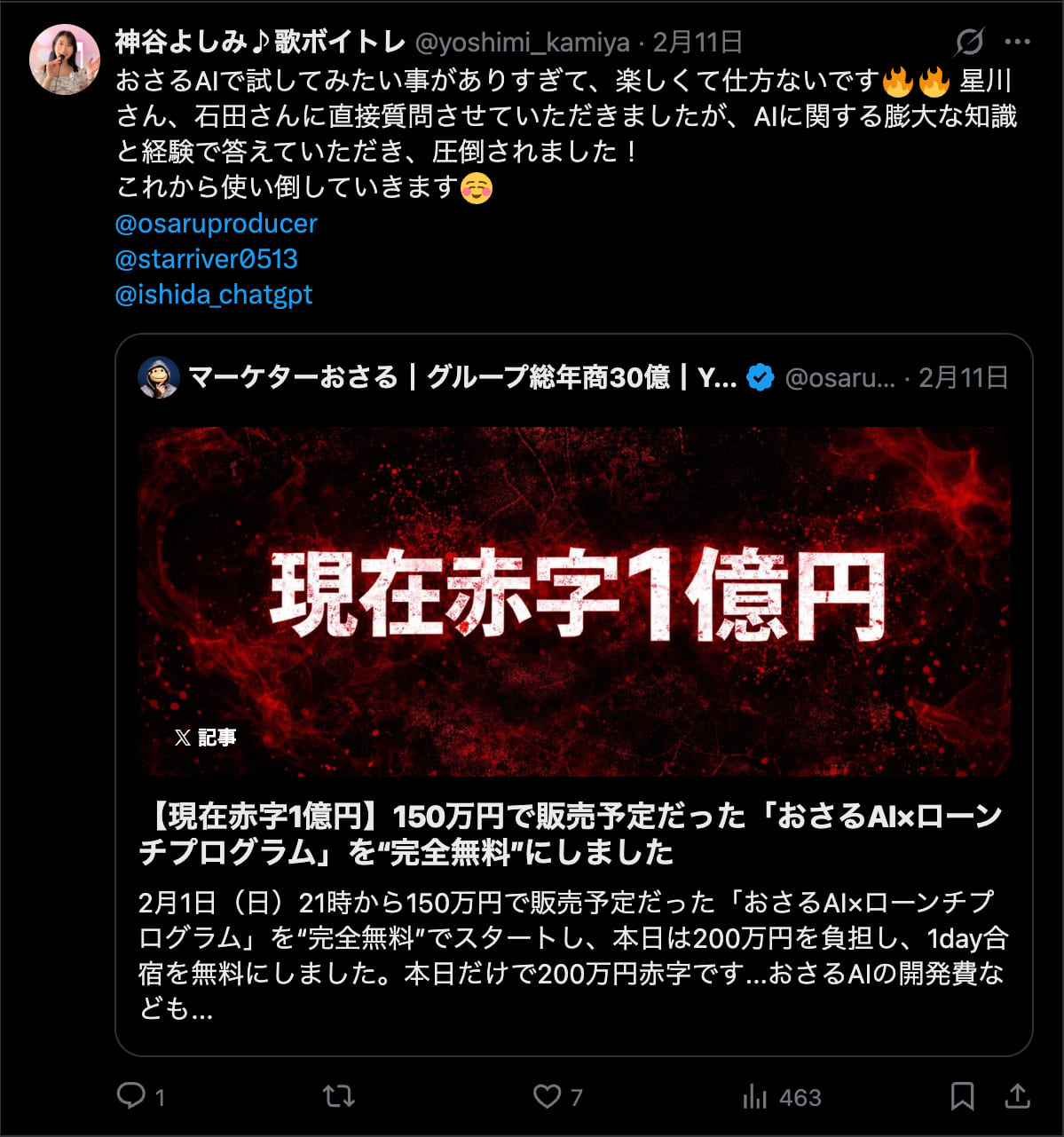Screen dimensions: 1064x1137
Task: View the post's analytics
Action: pos(755,1097)
